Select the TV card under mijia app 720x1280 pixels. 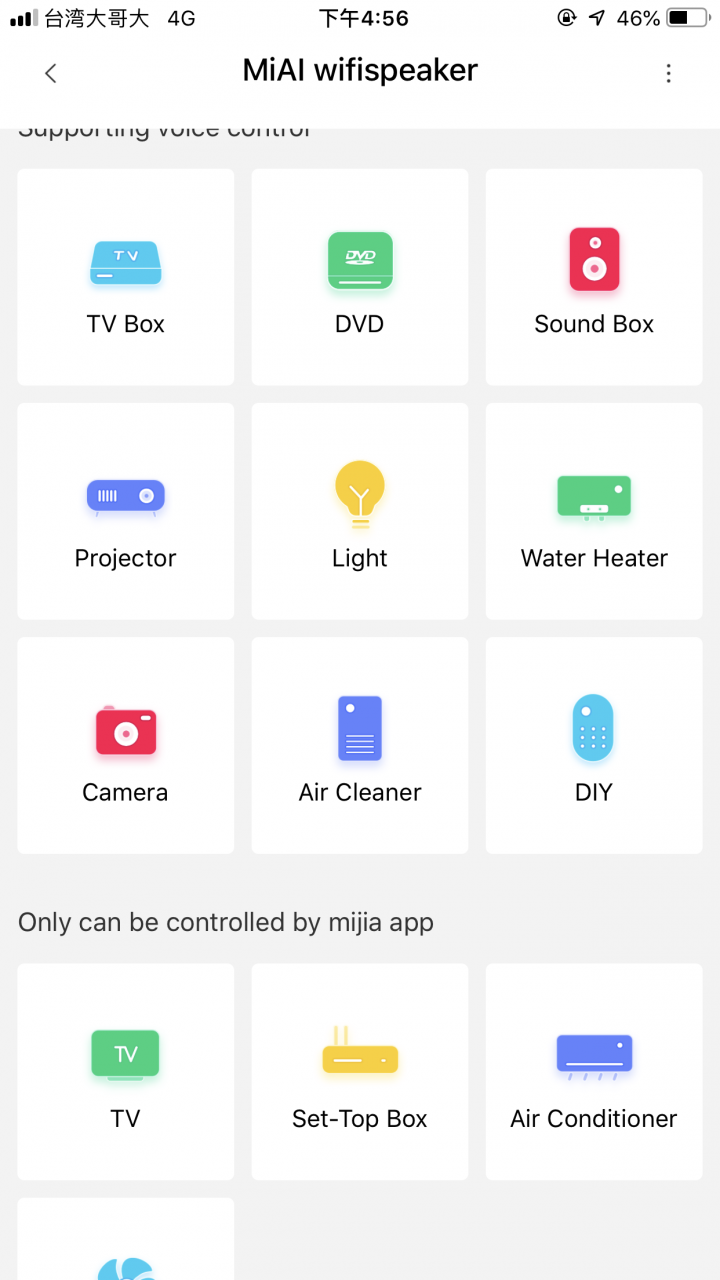click(126, 1072)
